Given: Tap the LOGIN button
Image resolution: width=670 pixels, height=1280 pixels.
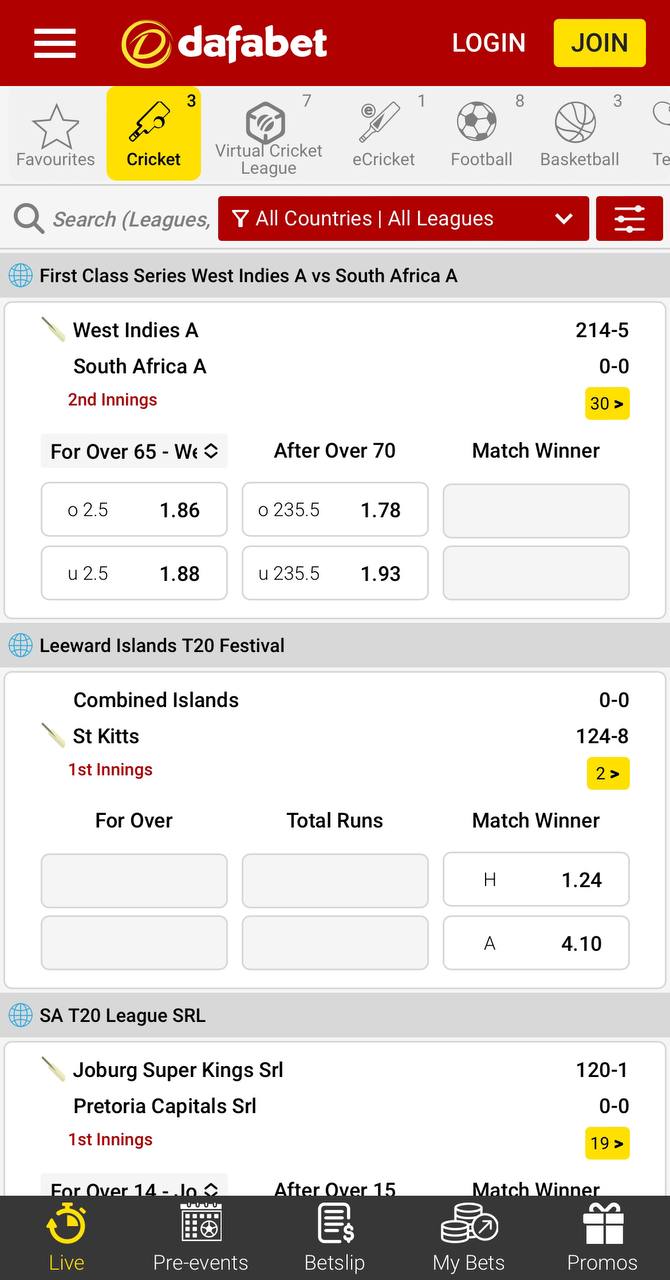Looking at the screenshot, I should pyautogui.click(x=488, y=43).
